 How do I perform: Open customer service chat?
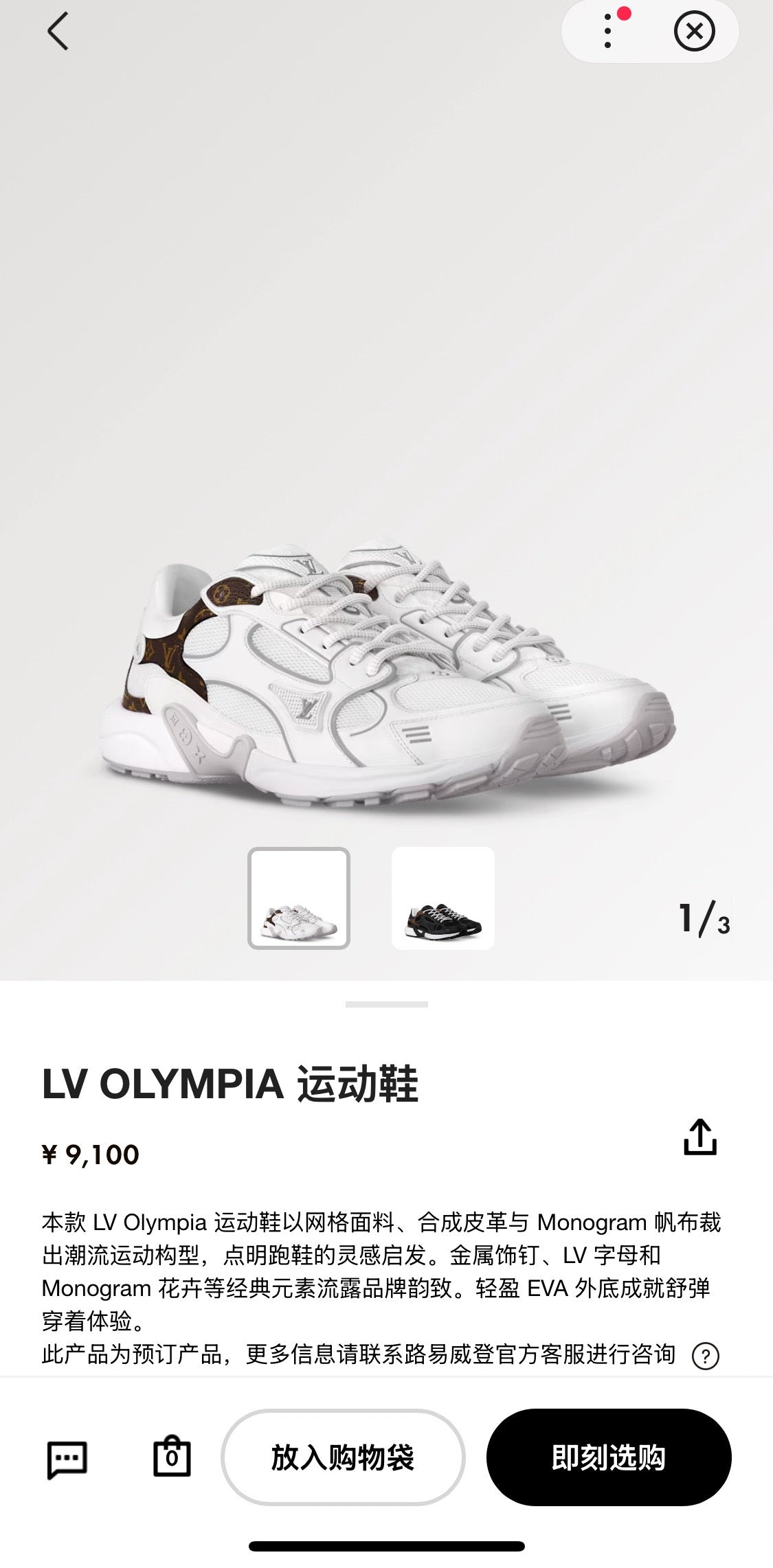[67, 1458]
